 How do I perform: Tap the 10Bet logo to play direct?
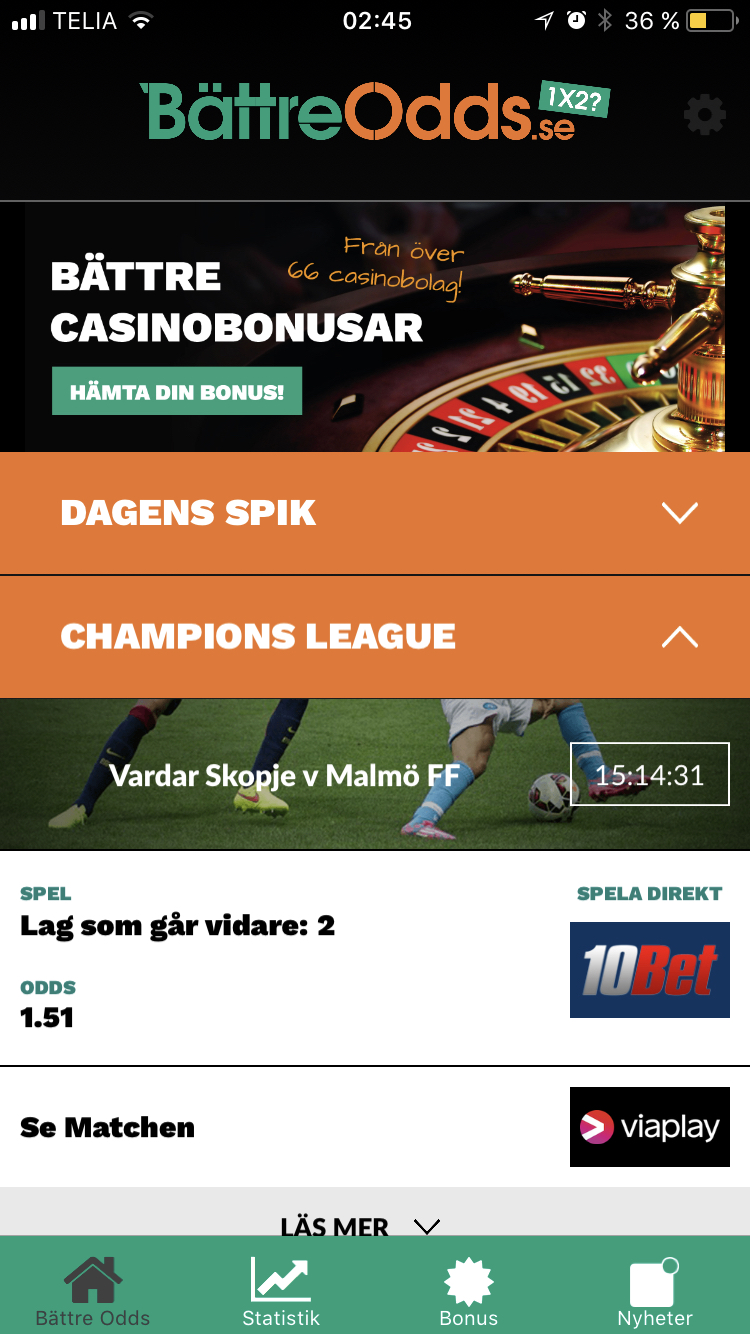pyautogui.click(x=650, y=970)
